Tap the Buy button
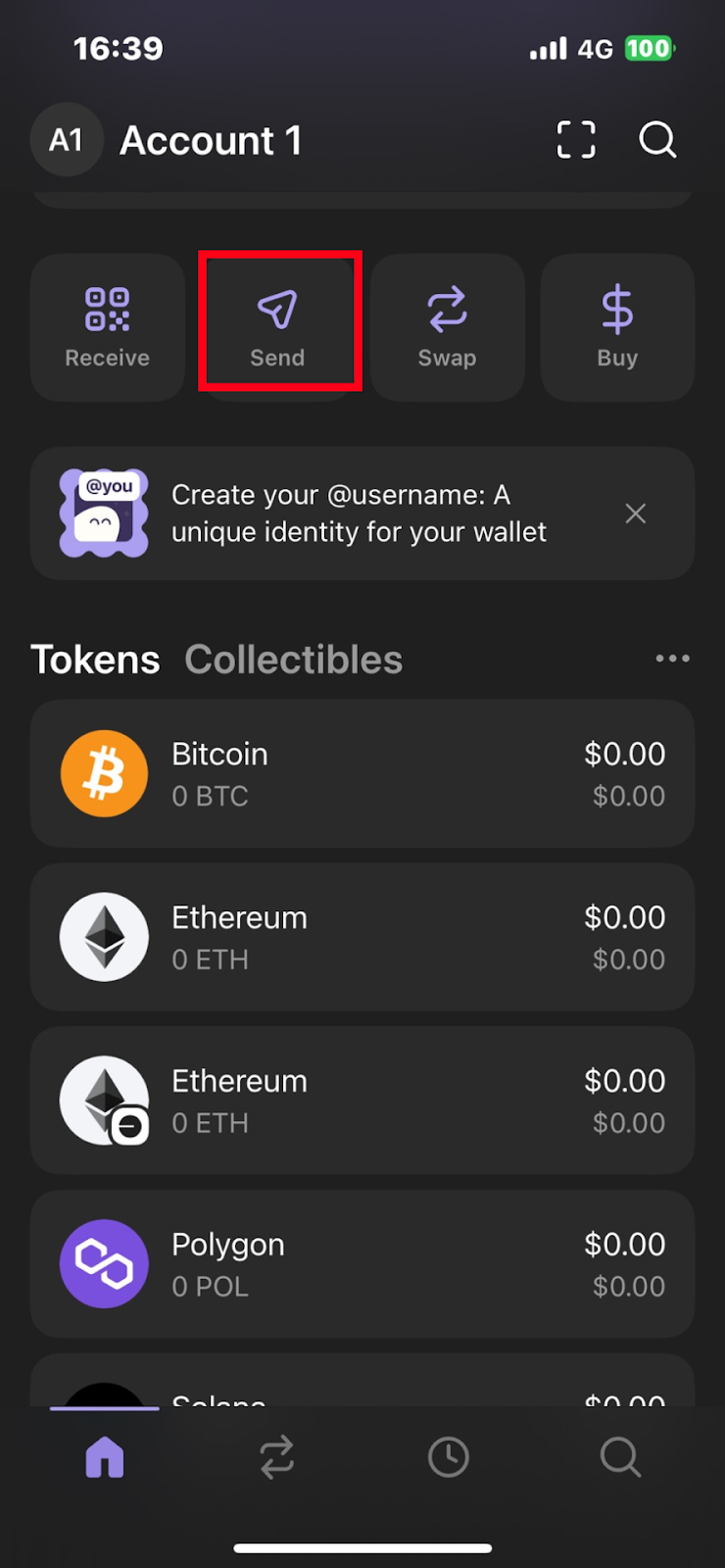The width and height of the screenshot is (725, 1568). point(618,327)
